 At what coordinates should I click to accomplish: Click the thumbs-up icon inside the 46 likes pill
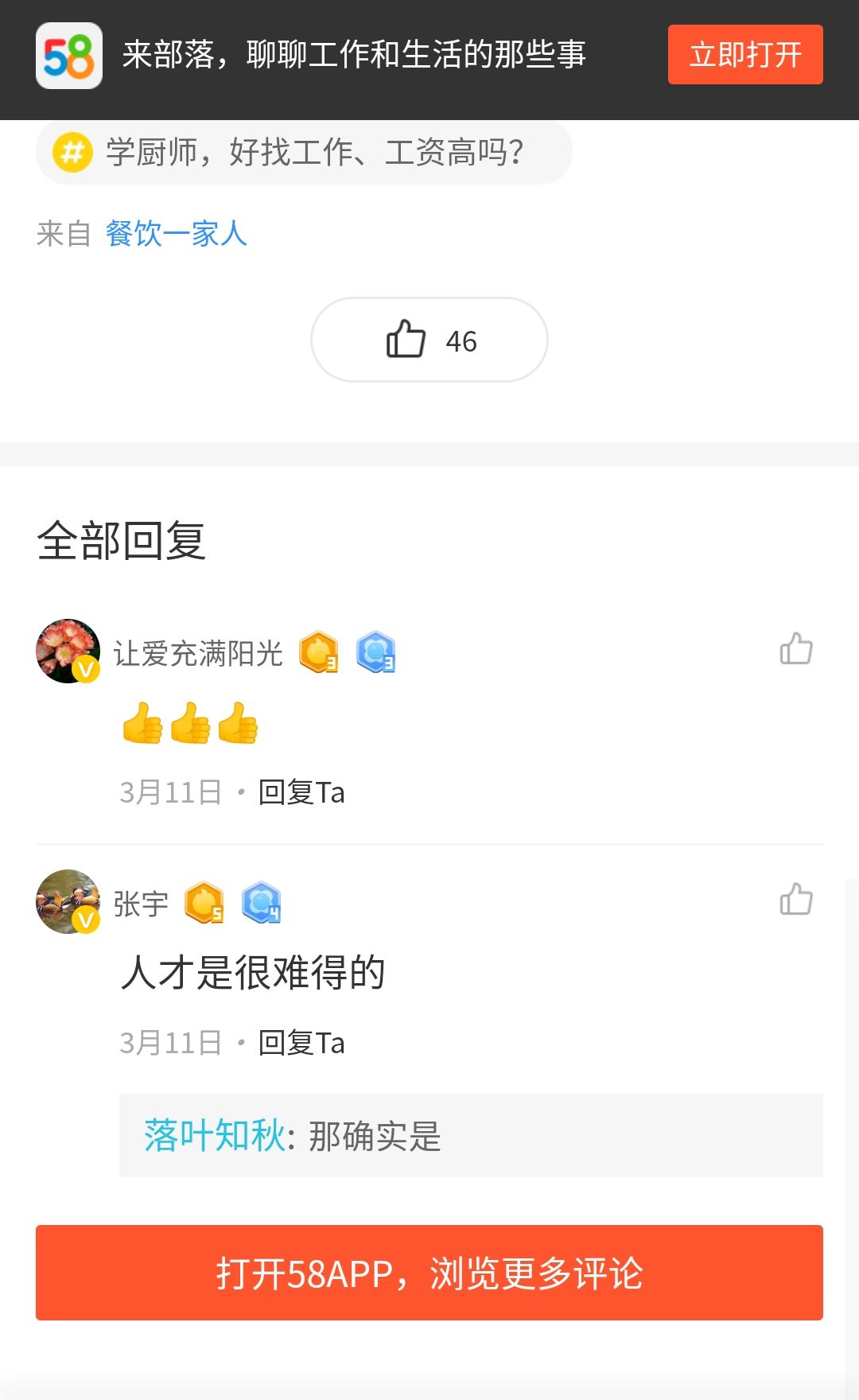click(x=407, y=340)
